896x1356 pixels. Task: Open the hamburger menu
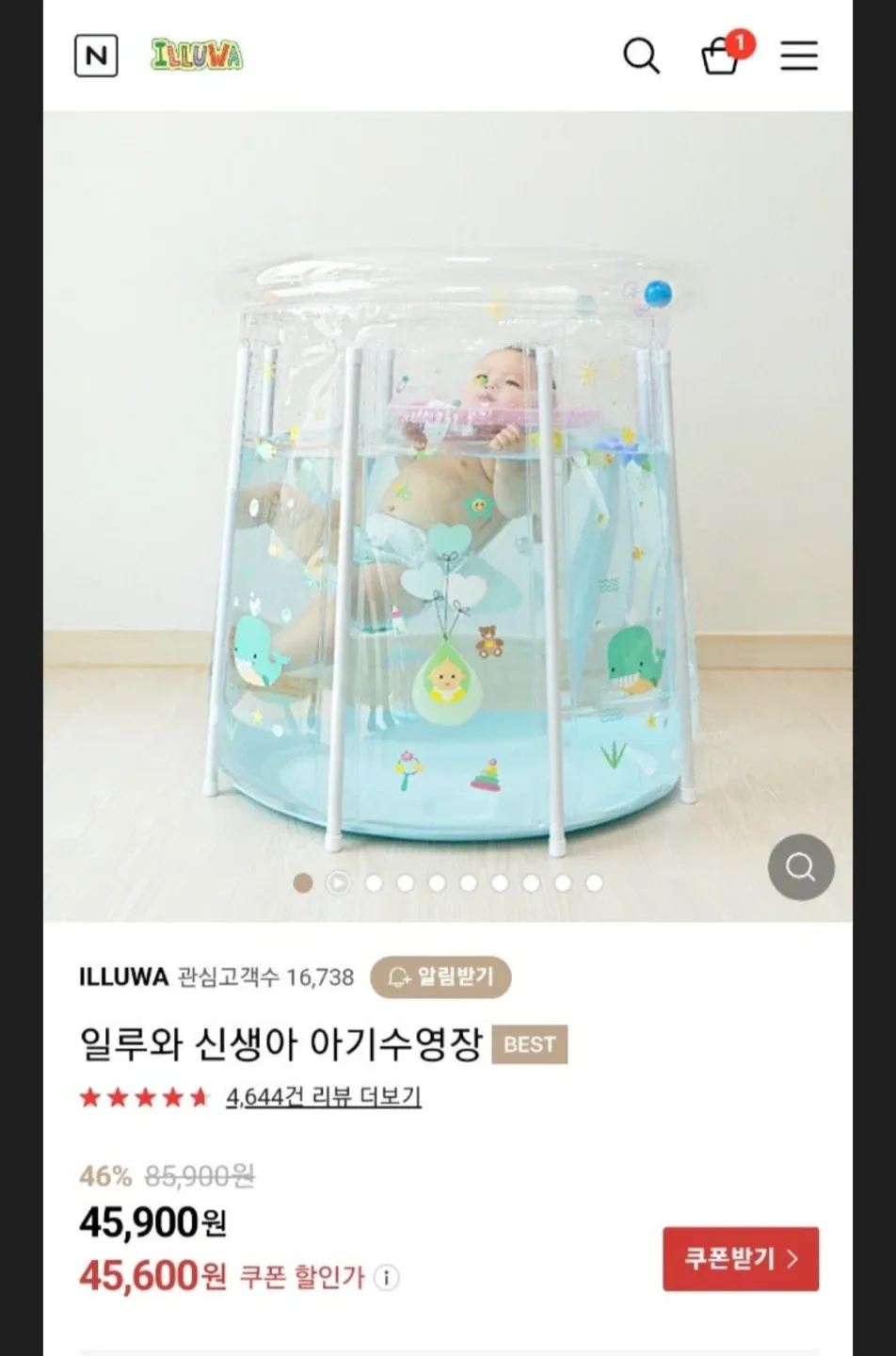coord(798,56)
